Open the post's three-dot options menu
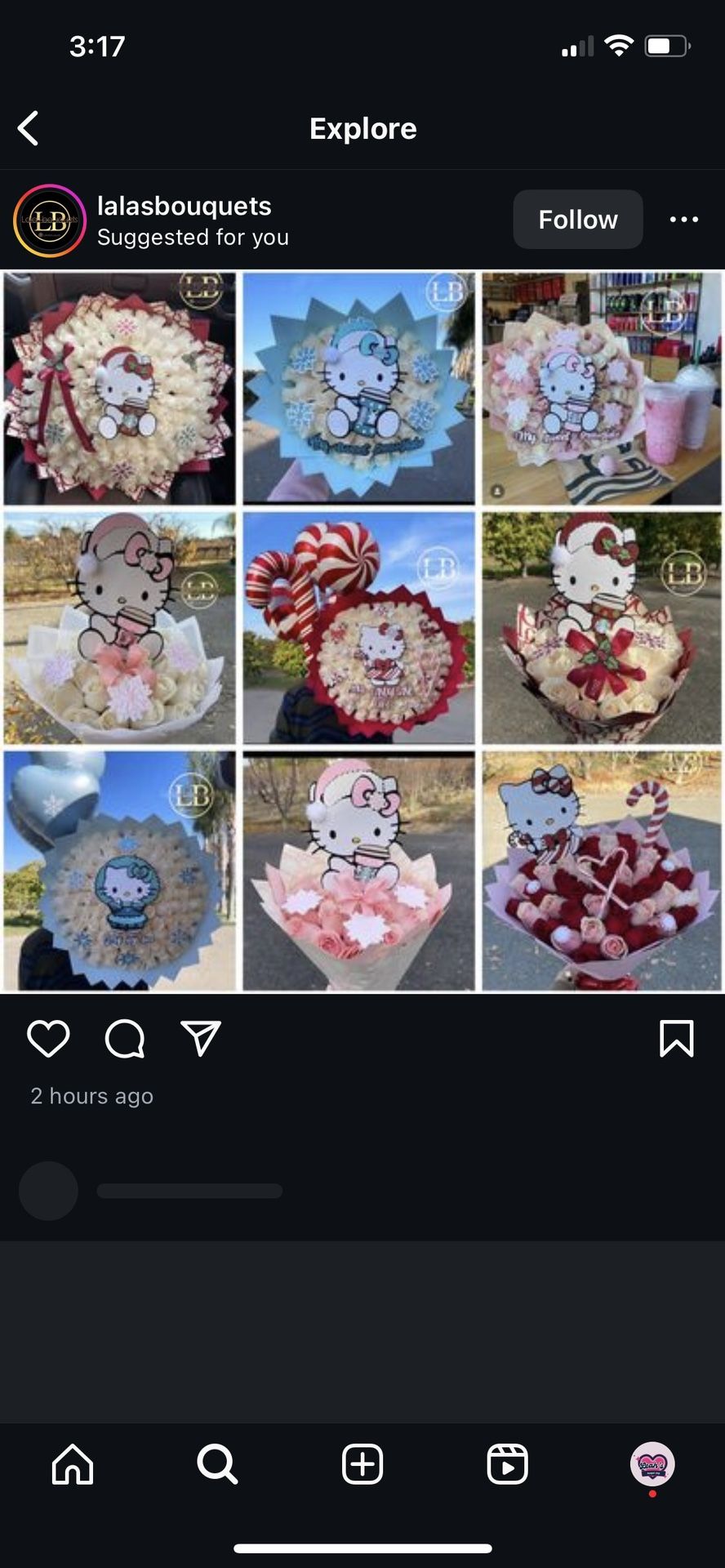Image resolution: width=725 pixels, height=1568 pixels. tap(683, 219)
